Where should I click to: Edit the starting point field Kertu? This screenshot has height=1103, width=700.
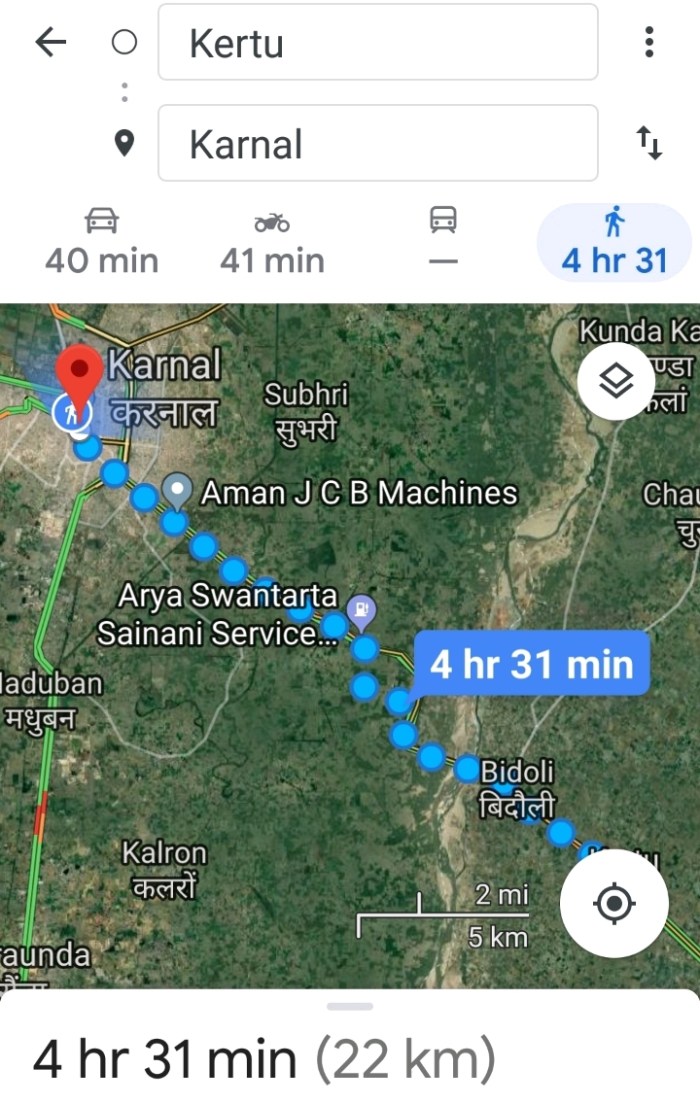(x=378, y=43)
